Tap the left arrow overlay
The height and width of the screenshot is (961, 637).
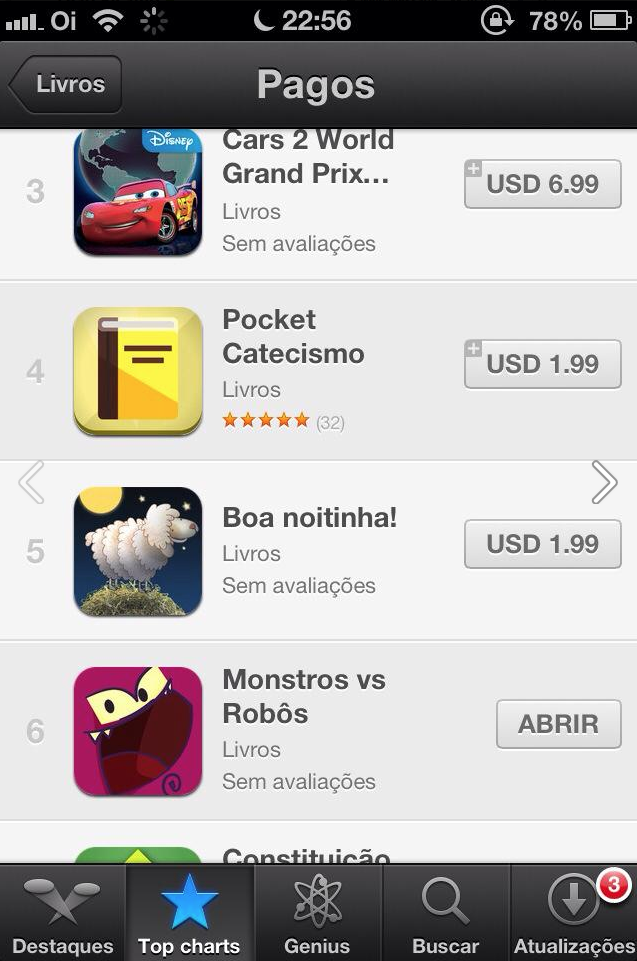point(31,483)
